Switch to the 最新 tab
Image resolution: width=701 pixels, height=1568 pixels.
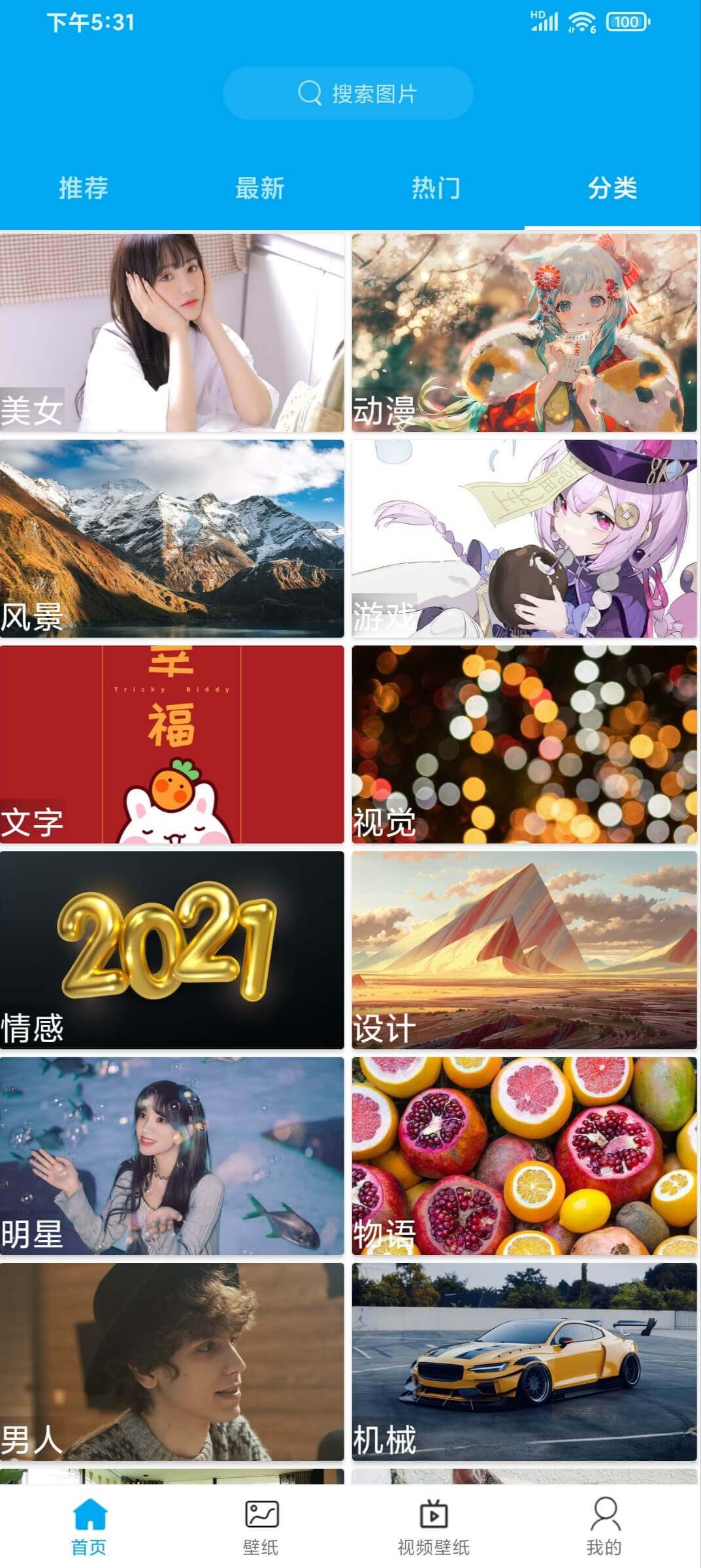(x=259, y=188)
